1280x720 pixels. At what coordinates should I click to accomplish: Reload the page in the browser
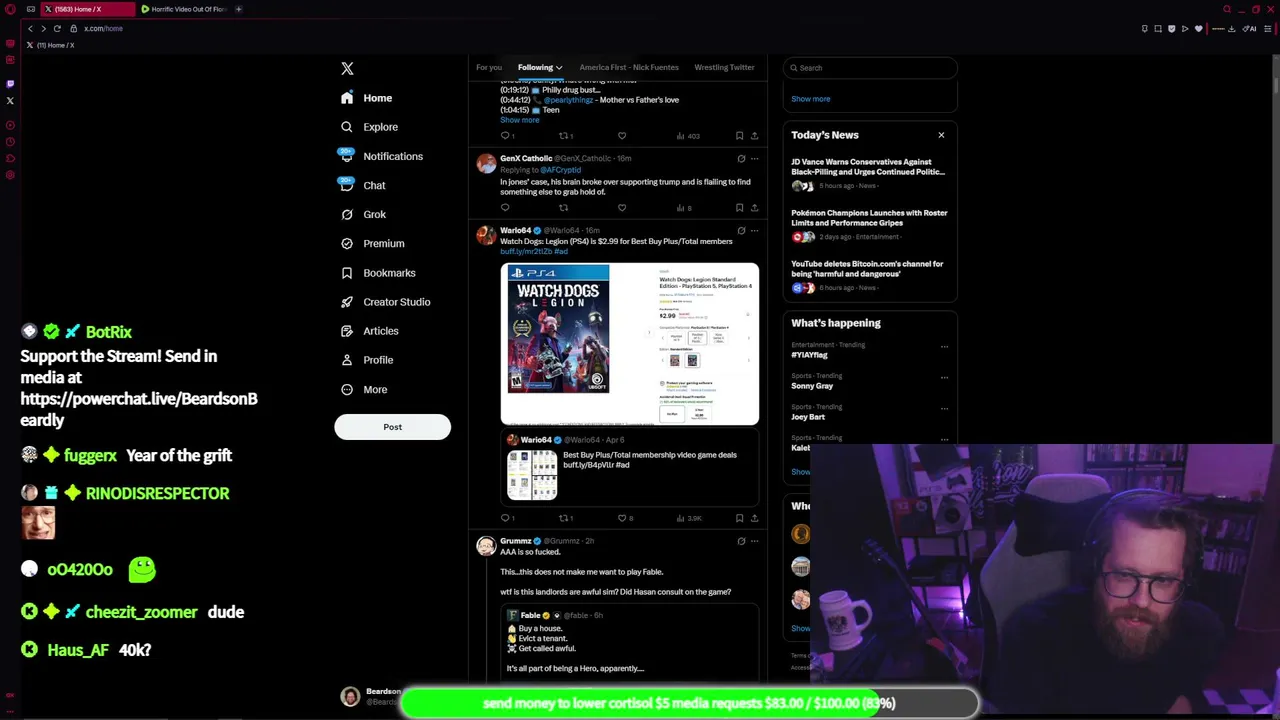click(57, 28)
